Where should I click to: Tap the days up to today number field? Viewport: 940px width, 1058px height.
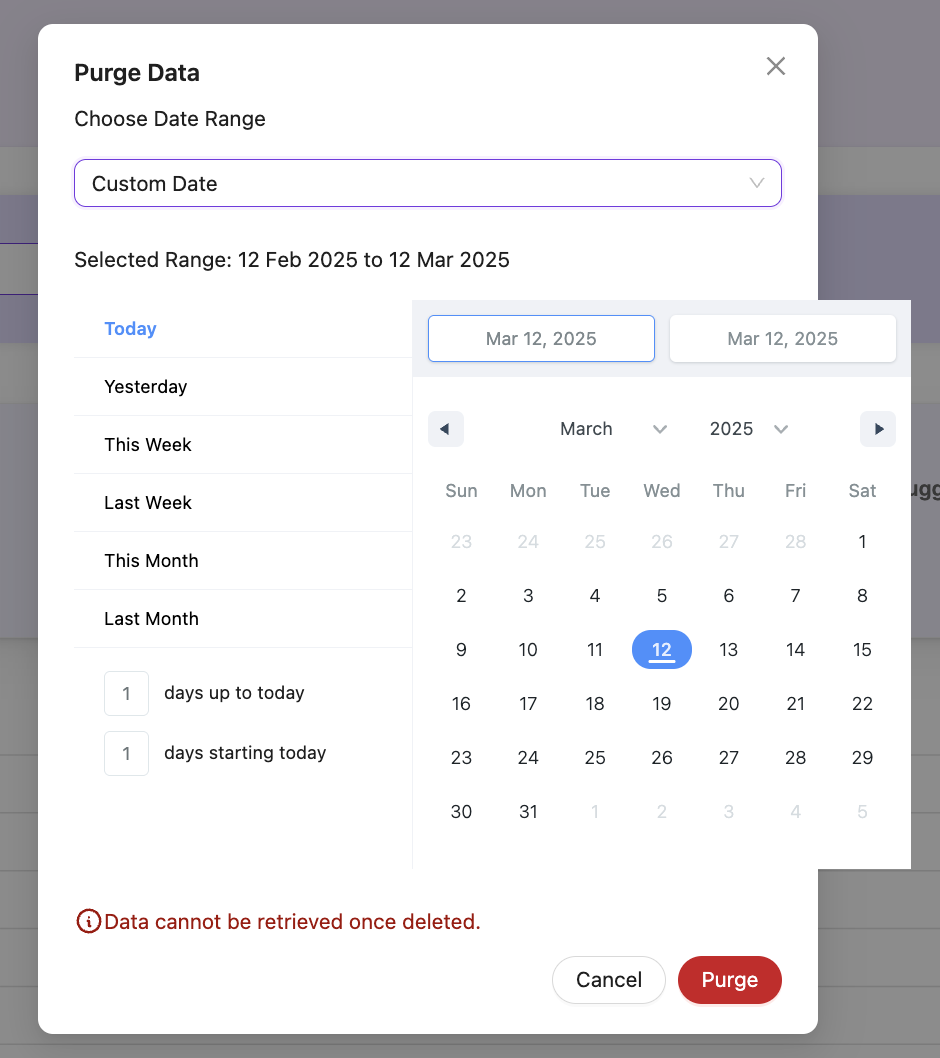(127, 693)
